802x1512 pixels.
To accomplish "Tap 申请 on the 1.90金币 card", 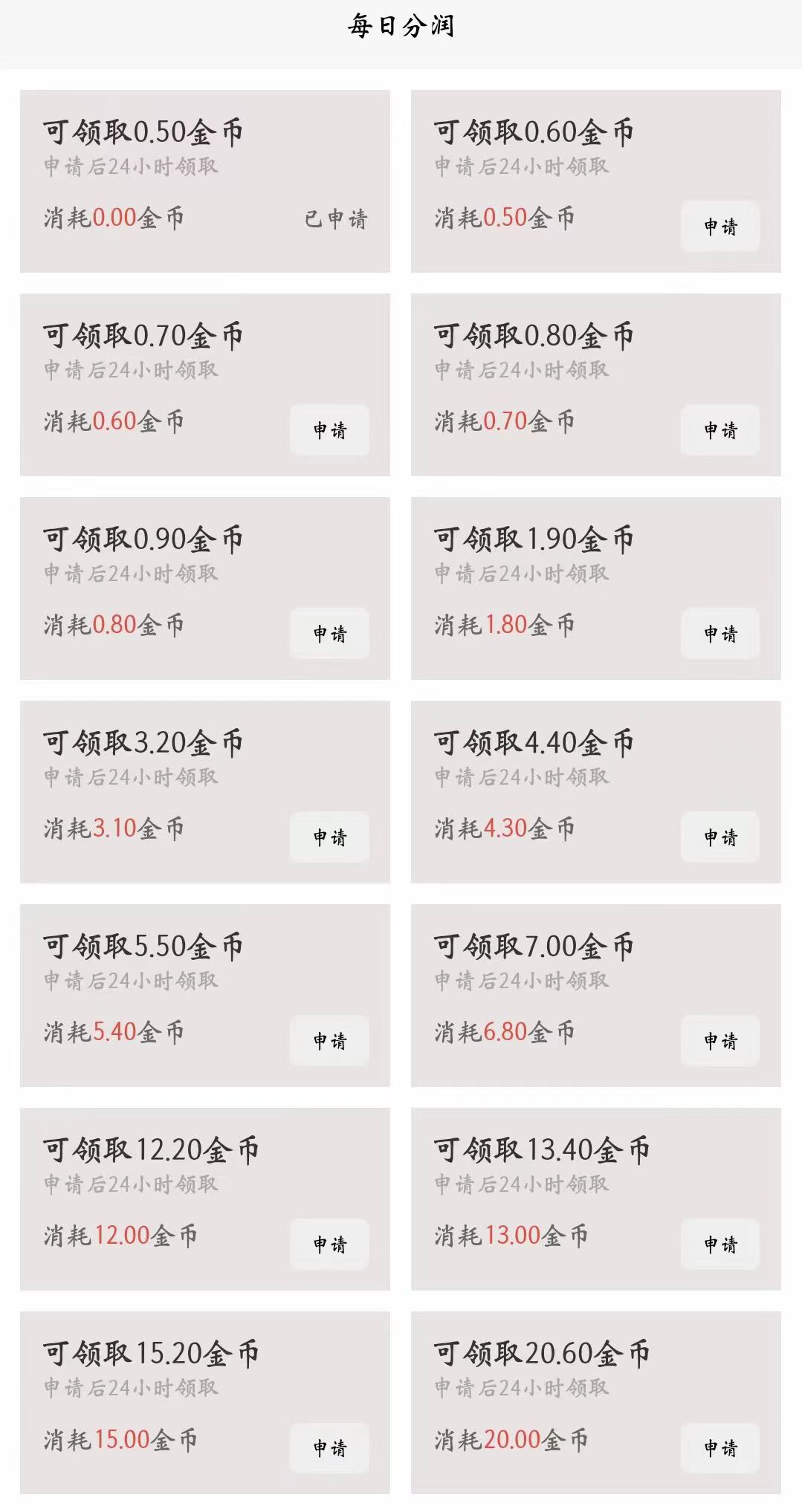I will 720,633.
